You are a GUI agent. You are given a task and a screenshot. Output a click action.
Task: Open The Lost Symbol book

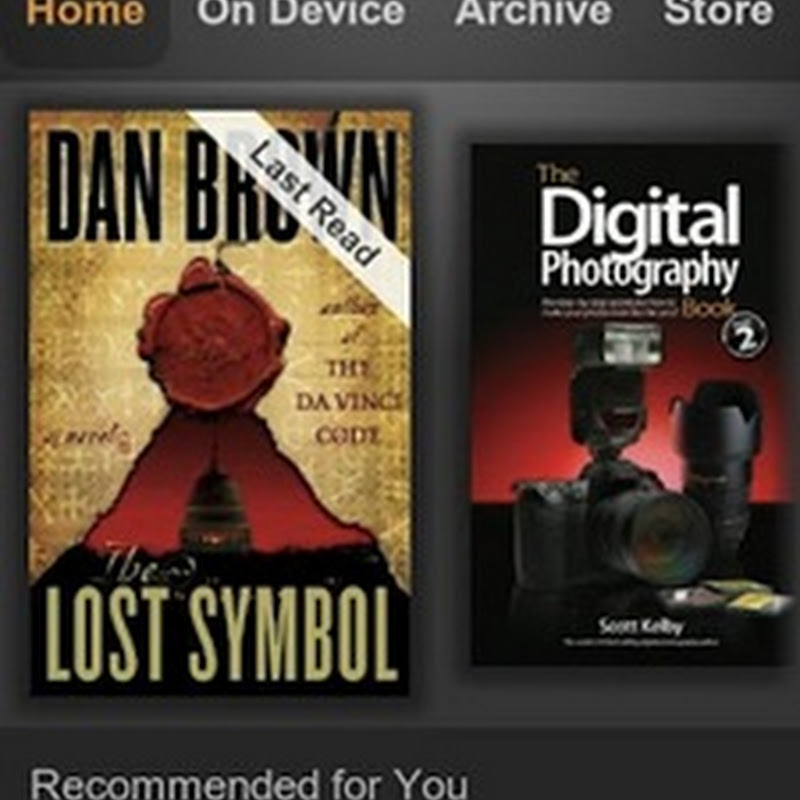point(220,400)
